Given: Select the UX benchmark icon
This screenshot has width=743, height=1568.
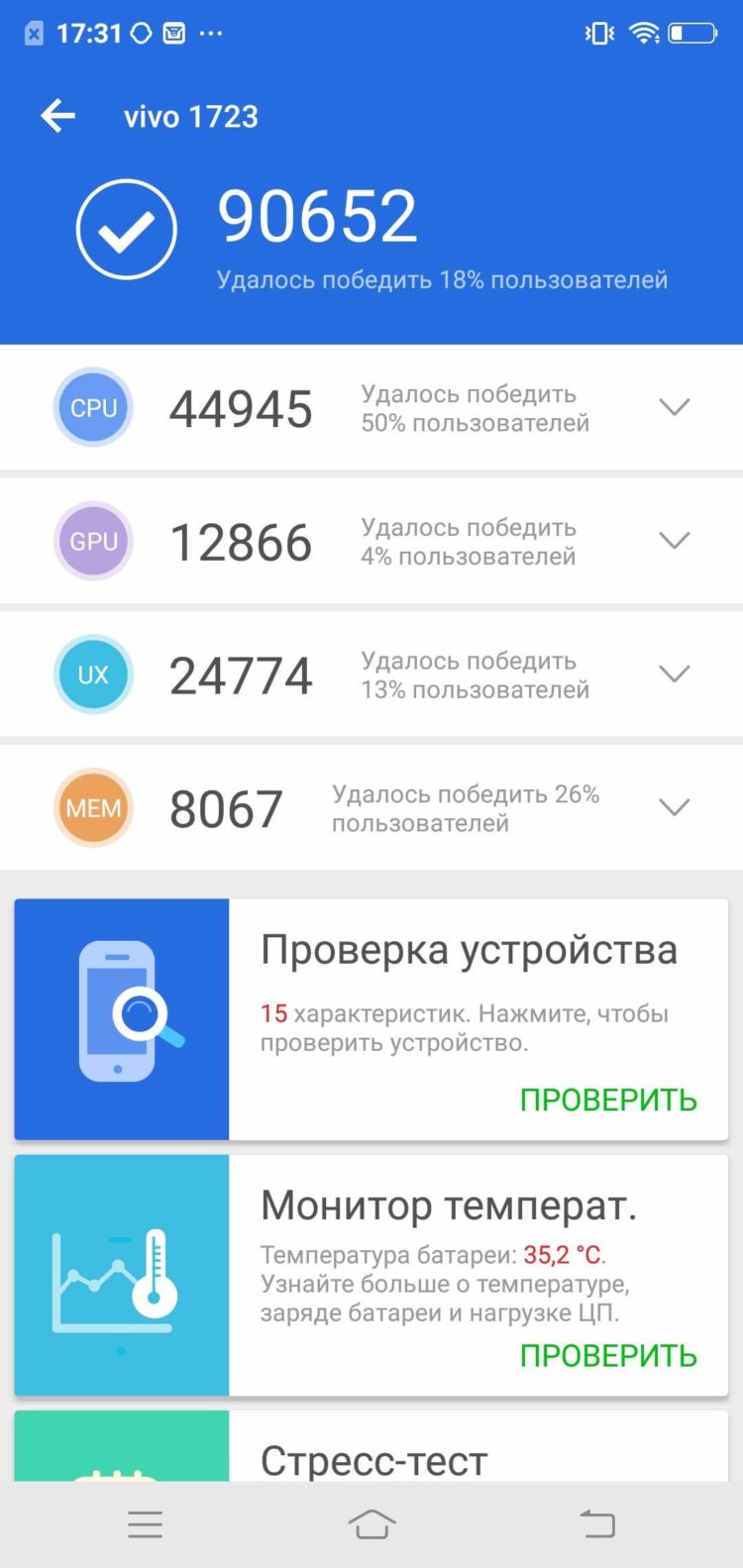Looking at the screenshot, I should click(x=92, y=675).
